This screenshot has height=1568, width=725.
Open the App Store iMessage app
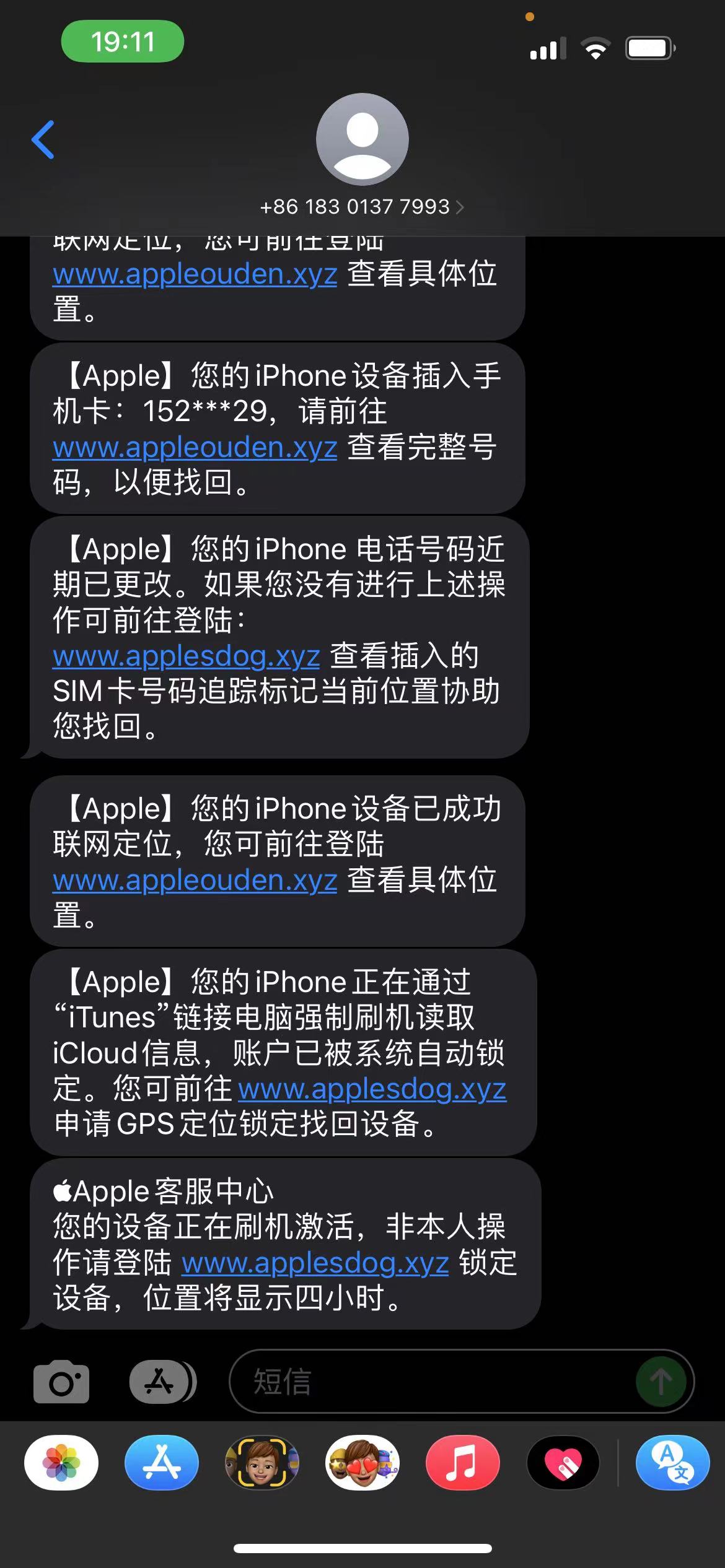click(x=162, y=1462)
